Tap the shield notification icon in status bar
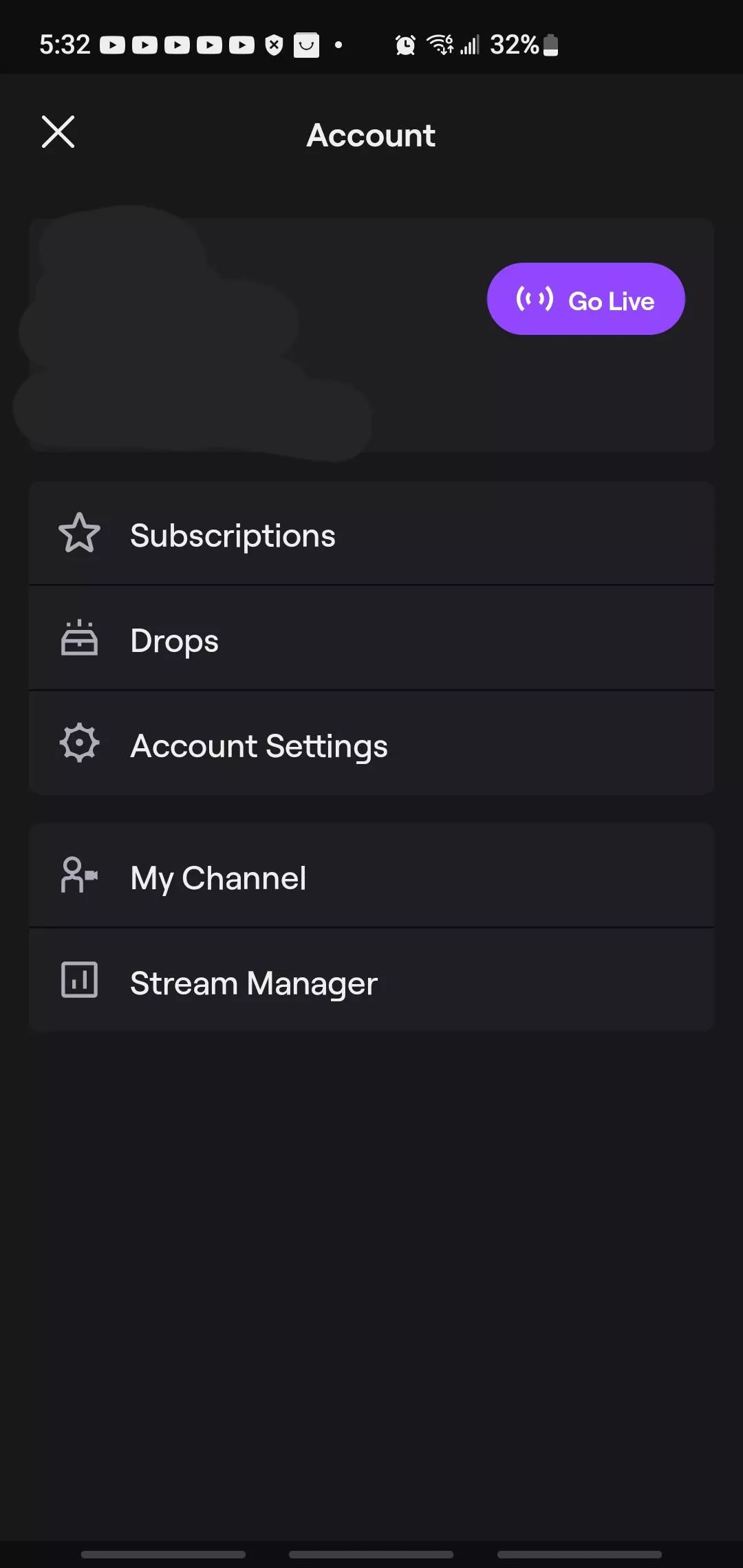The width and height of the screenshot is (743, 1568). coord(274,44)
